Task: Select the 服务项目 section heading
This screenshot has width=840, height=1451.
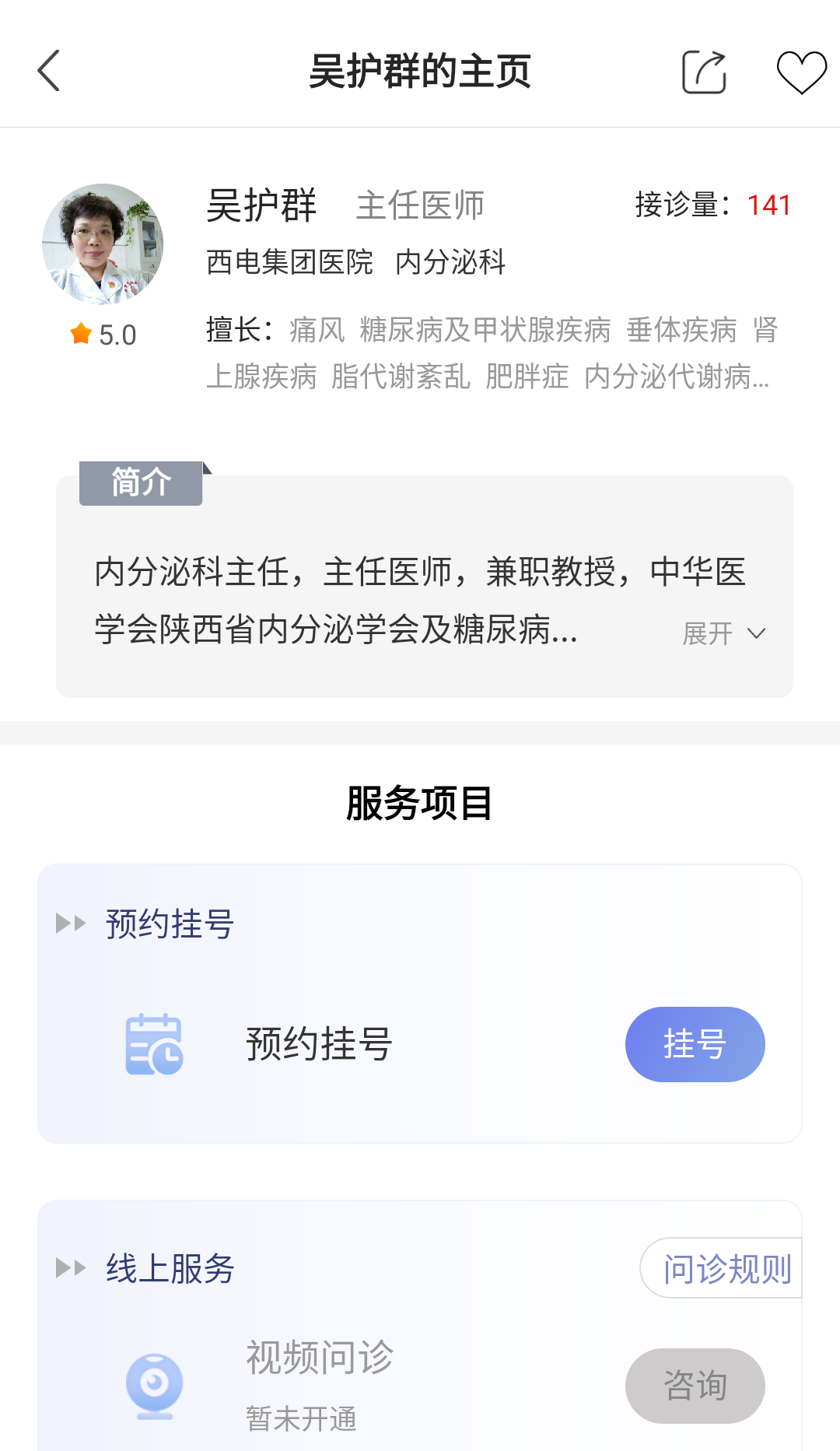Action: coord(420,804)
